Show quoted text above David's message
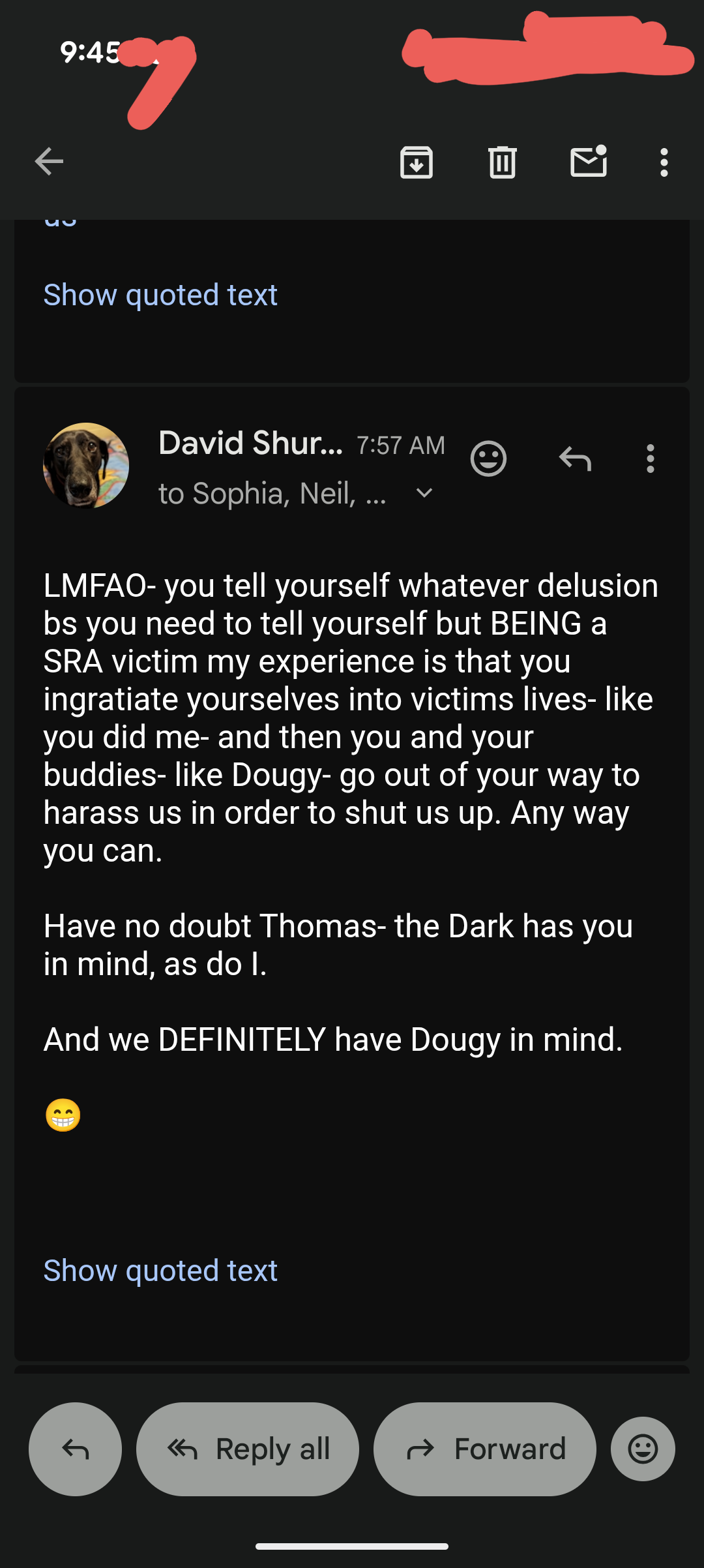The image size is (704, 1568). point(160,295)
